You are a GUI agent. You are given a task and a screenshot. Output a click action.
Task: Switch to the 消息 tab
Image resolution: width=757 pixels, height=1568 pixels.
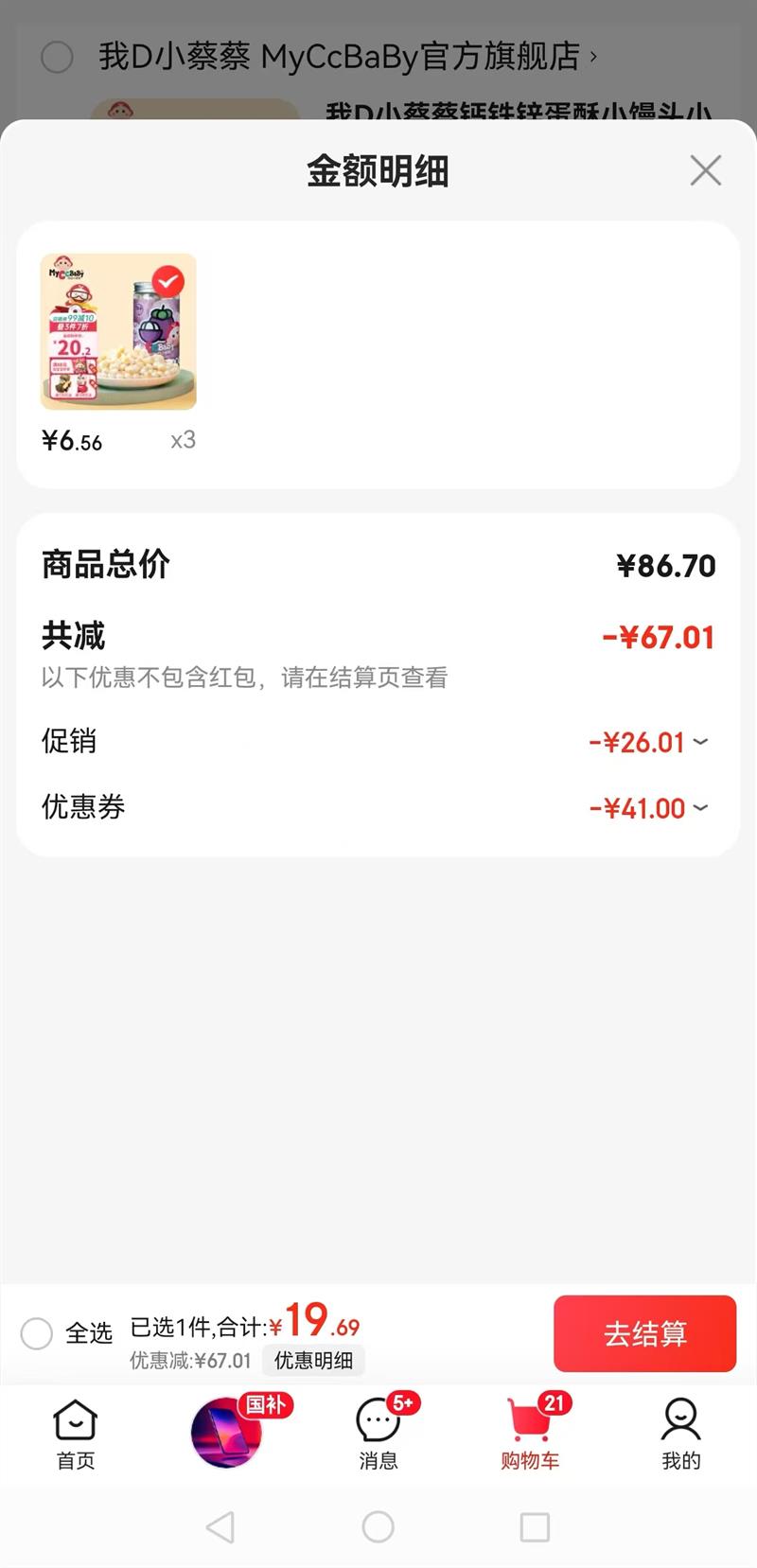click(x=378, y=1434)
